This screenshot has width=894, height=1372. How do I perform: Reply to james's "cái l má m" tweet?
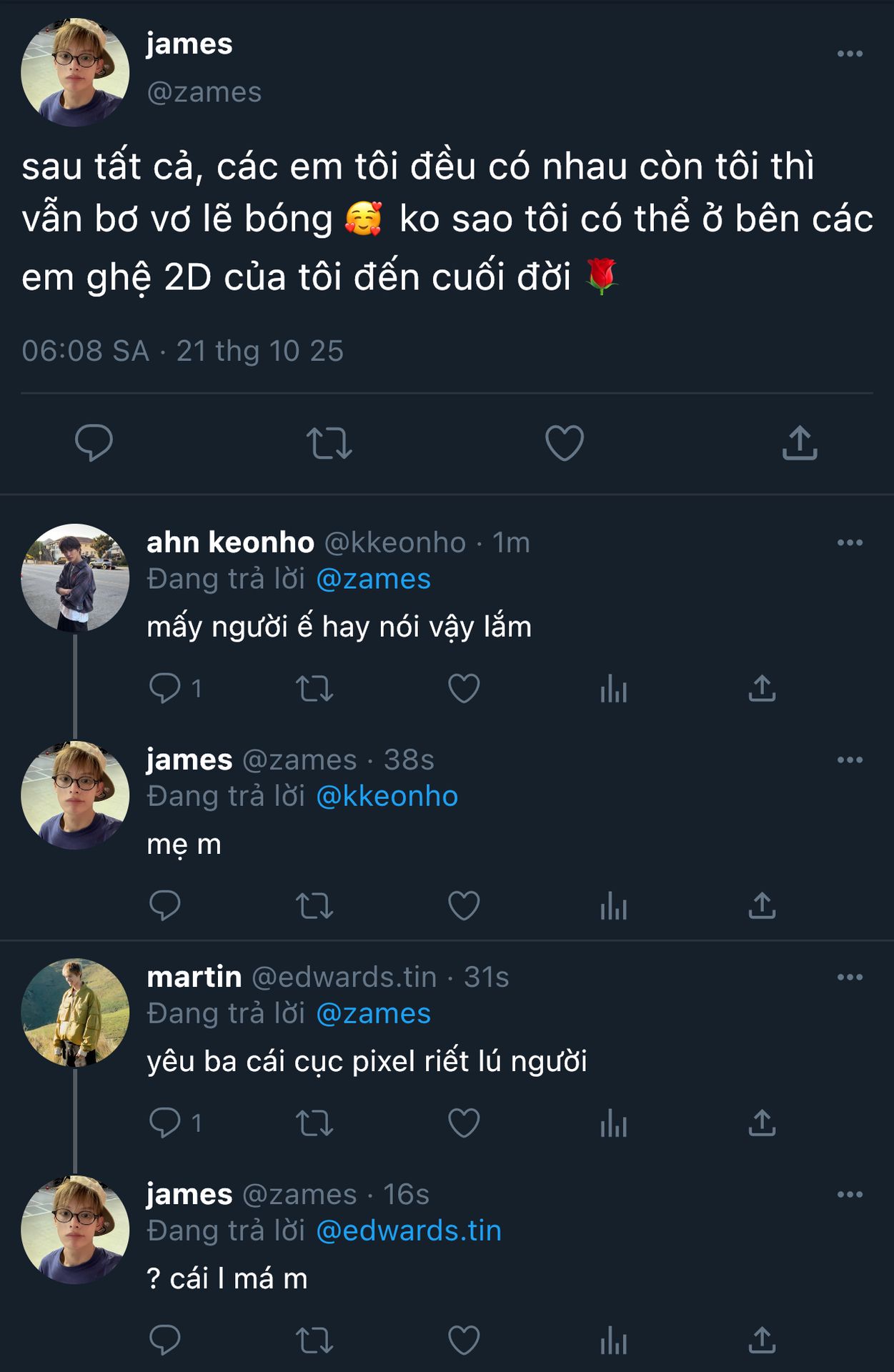point(165,1341)
